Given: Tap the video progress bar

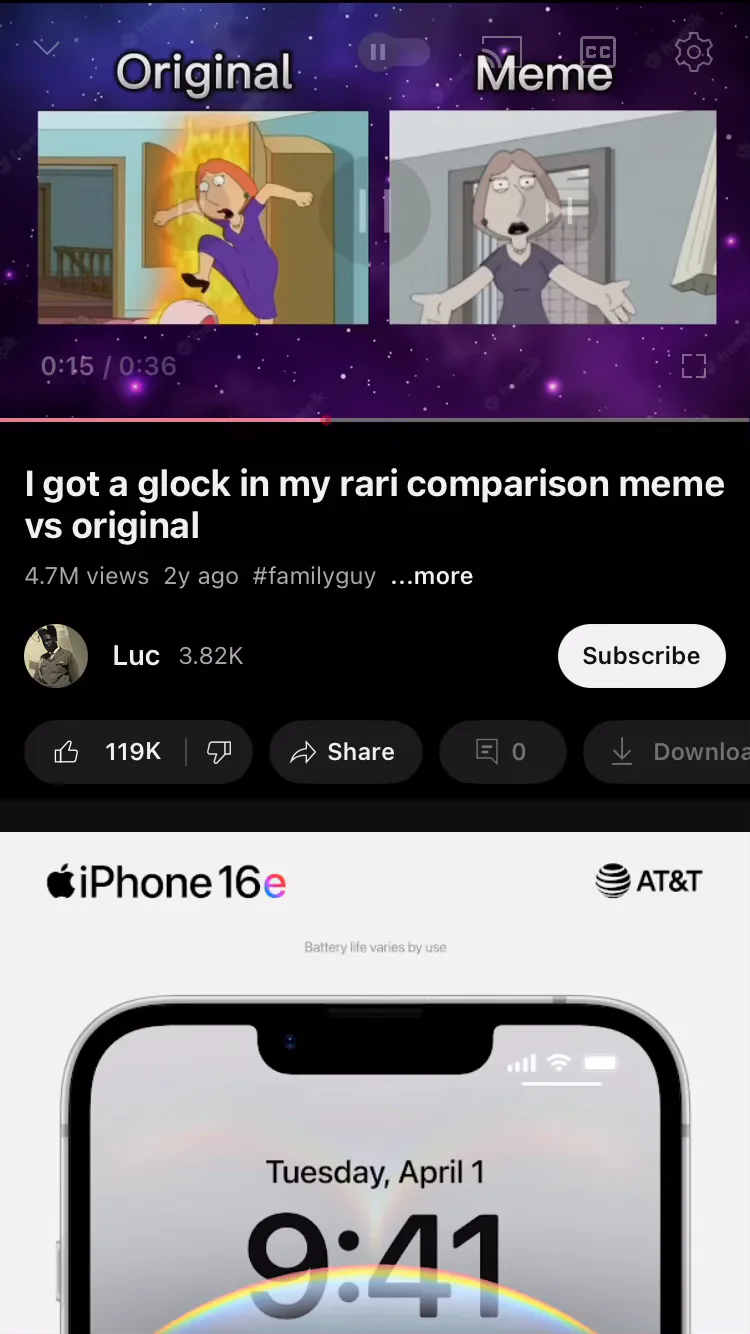Looking at the screenshot, I should [x=375, y=420].
